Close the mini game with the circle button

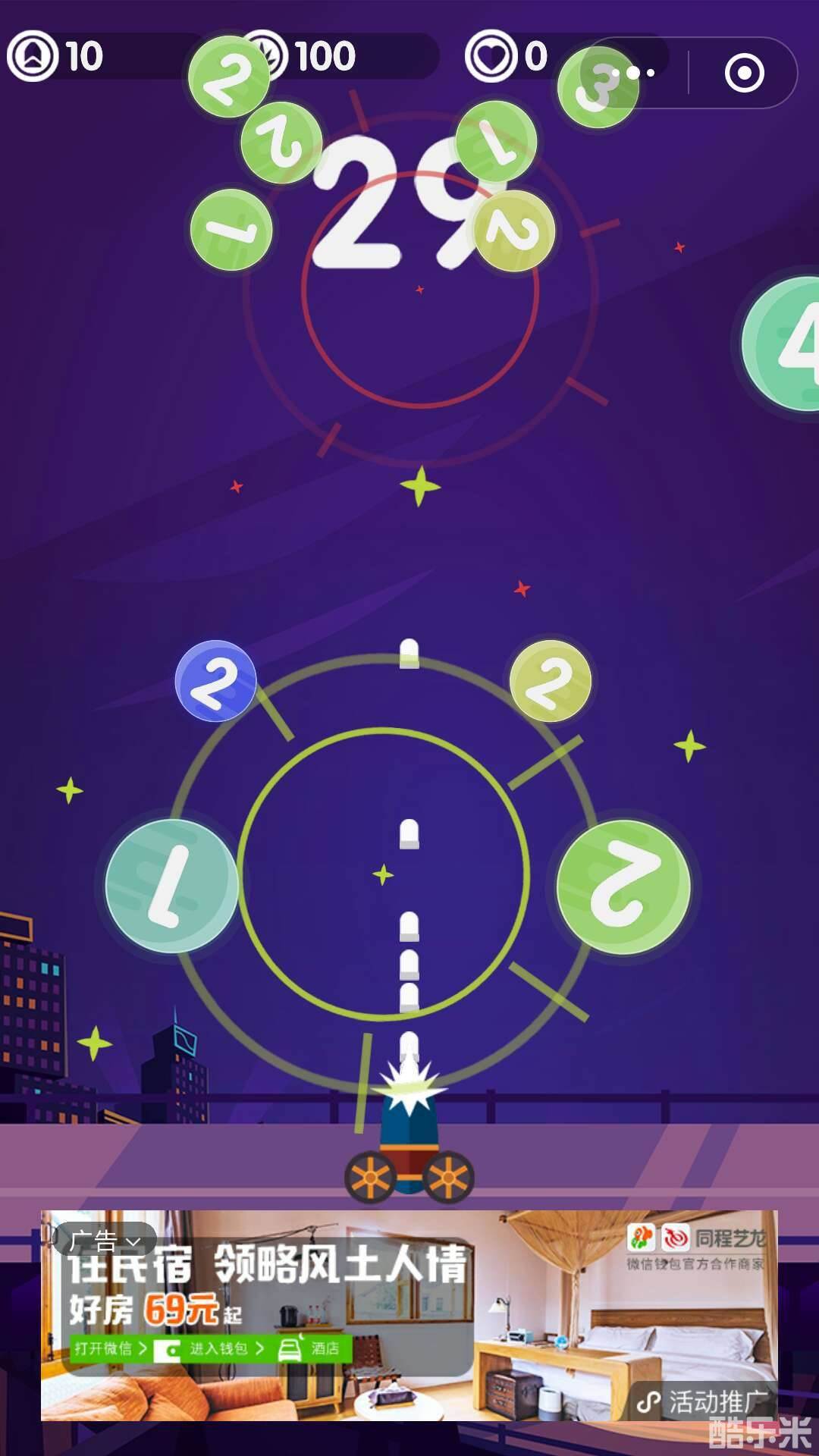tap(744, 73)
